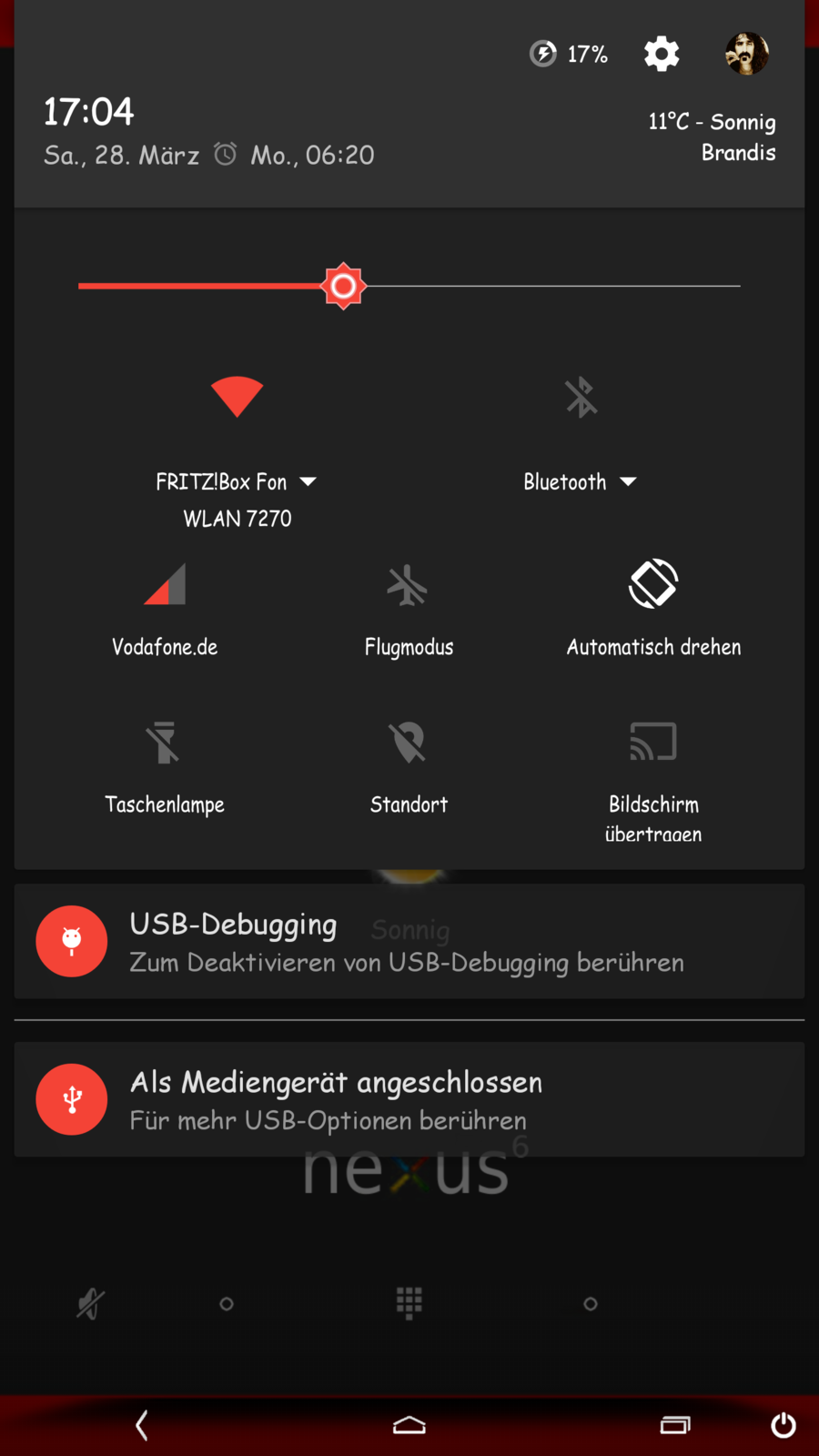Open settings via the gear icon
This screenshot has height=1456, width=819.
[662, 54]
